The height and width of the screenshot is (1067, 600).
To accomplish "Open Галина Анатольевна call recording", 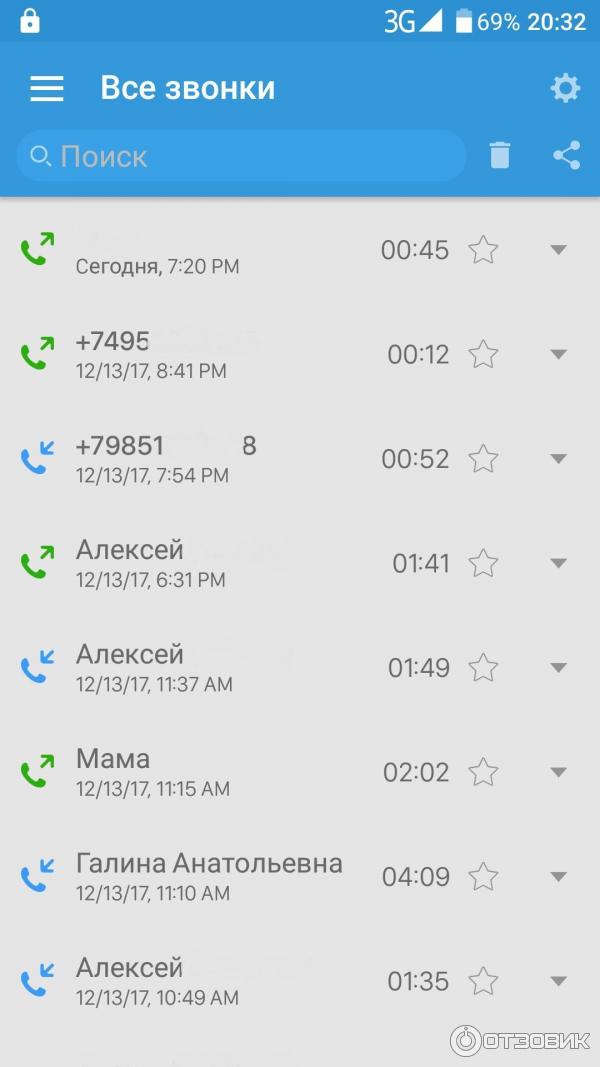I will [210, 876].
